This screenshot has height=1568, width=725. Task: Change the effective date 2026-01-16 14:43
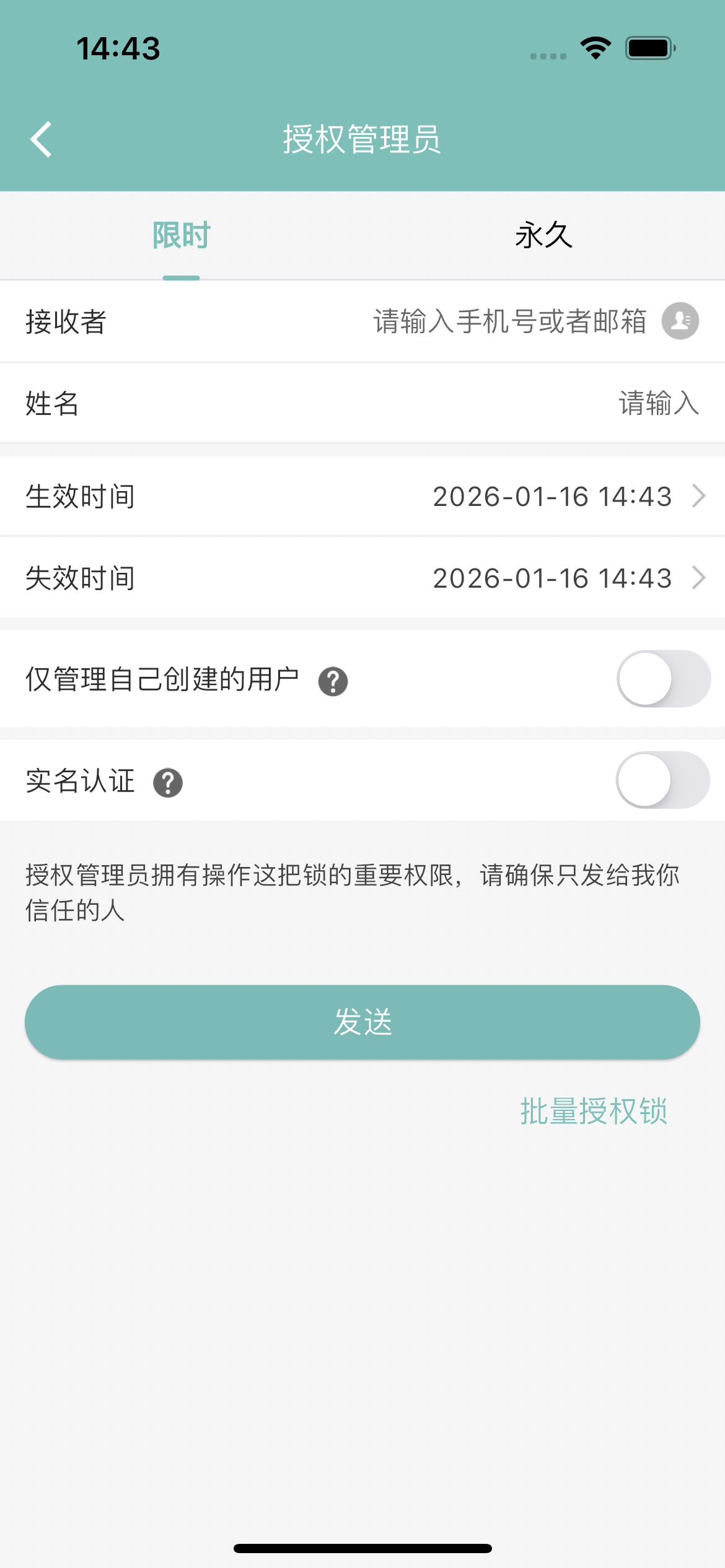click(x=552, y=495)
